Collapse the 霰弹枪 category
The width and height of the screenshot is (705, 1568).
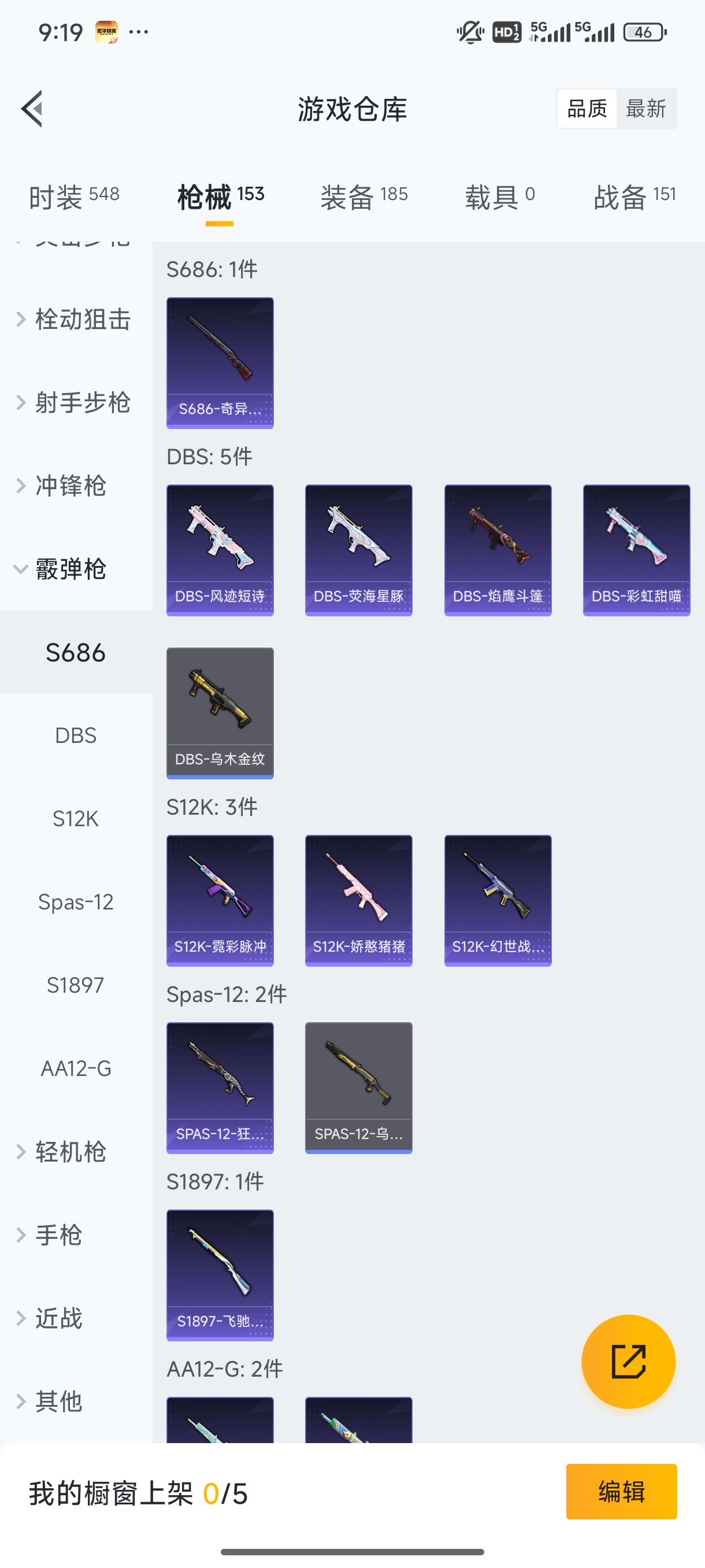[70, 569]
